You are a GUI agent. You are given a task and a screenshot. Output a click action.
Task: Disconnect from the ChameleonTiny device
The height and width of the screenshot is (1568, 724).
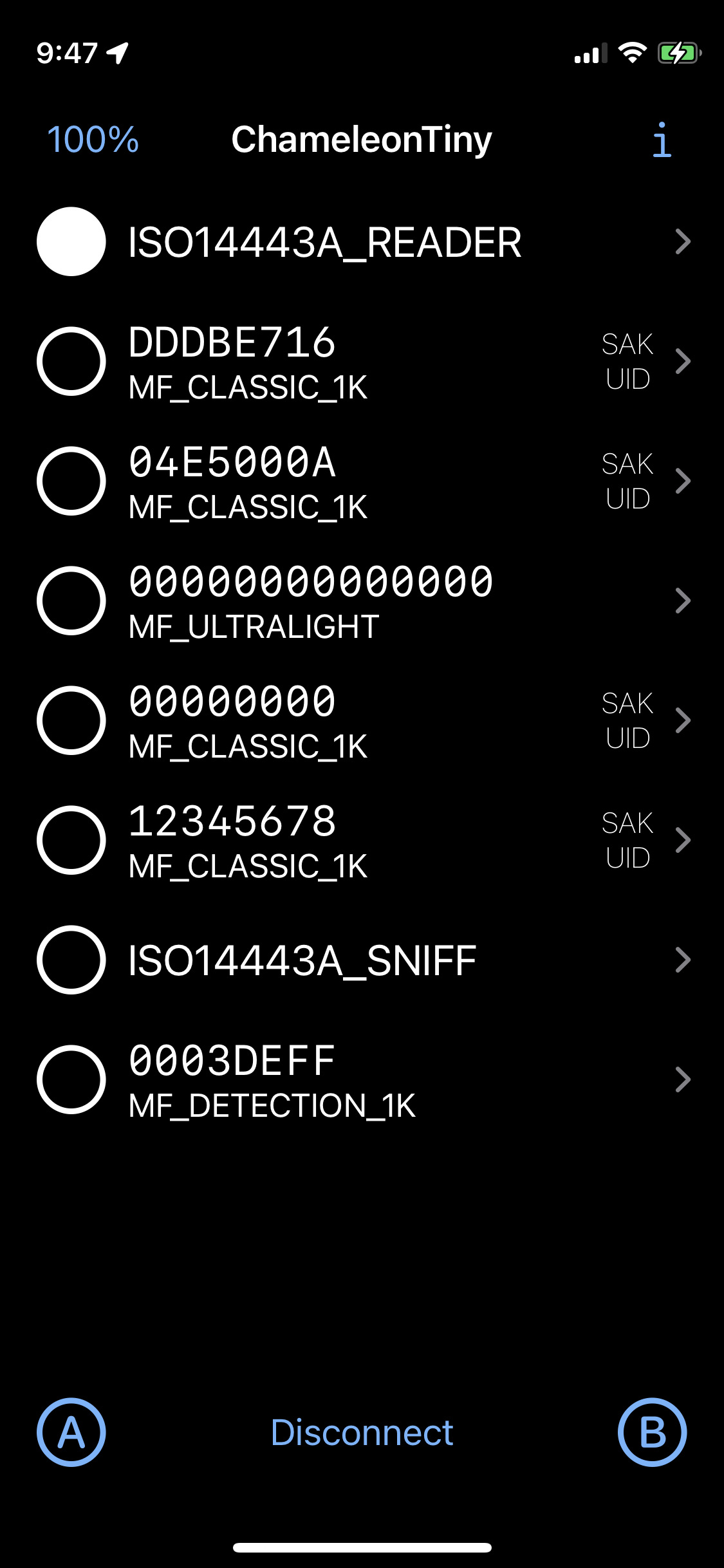(362, 1432)
